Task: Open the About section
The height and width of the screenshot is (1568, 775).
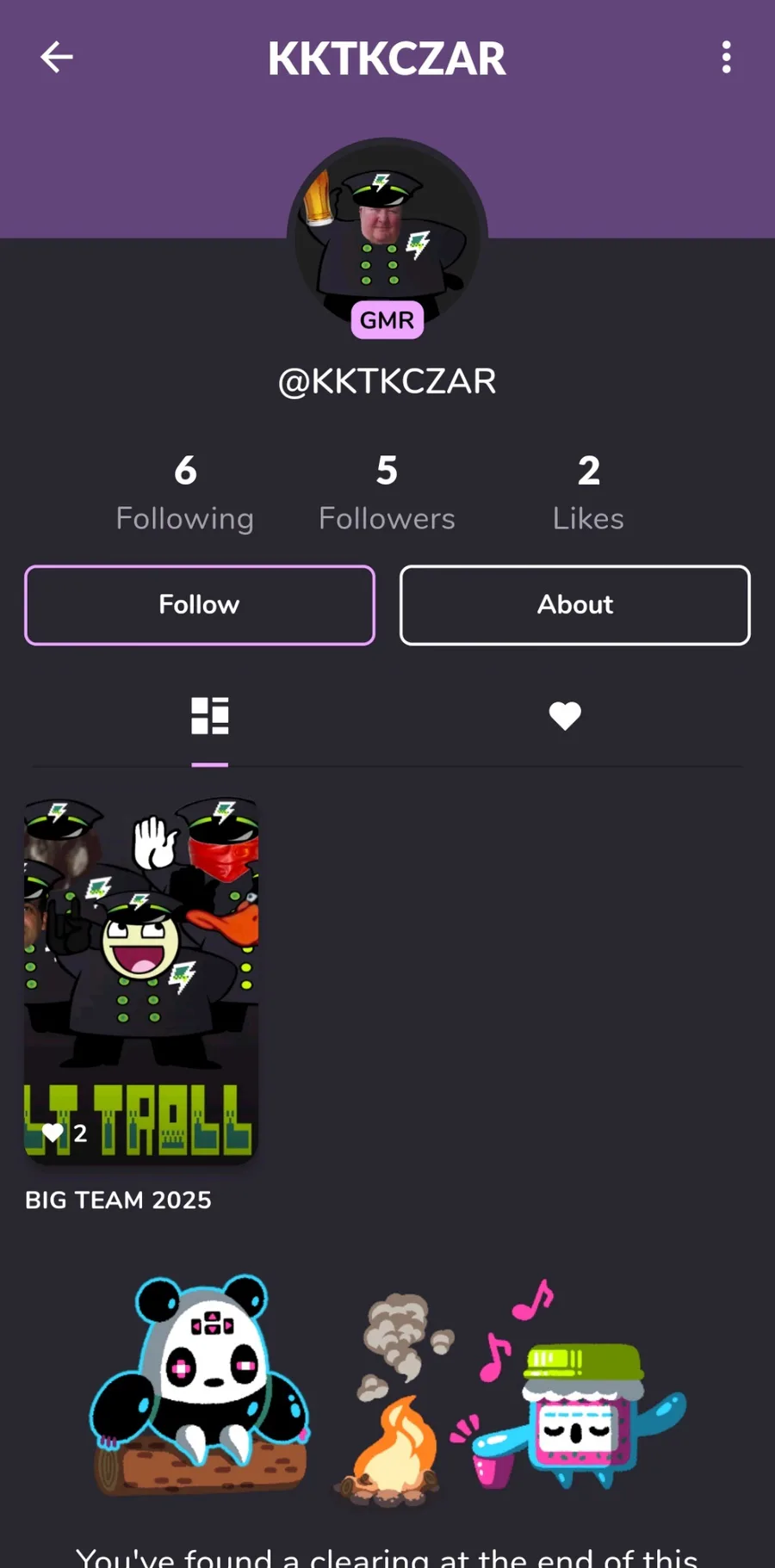Action: tap(575, 605)
